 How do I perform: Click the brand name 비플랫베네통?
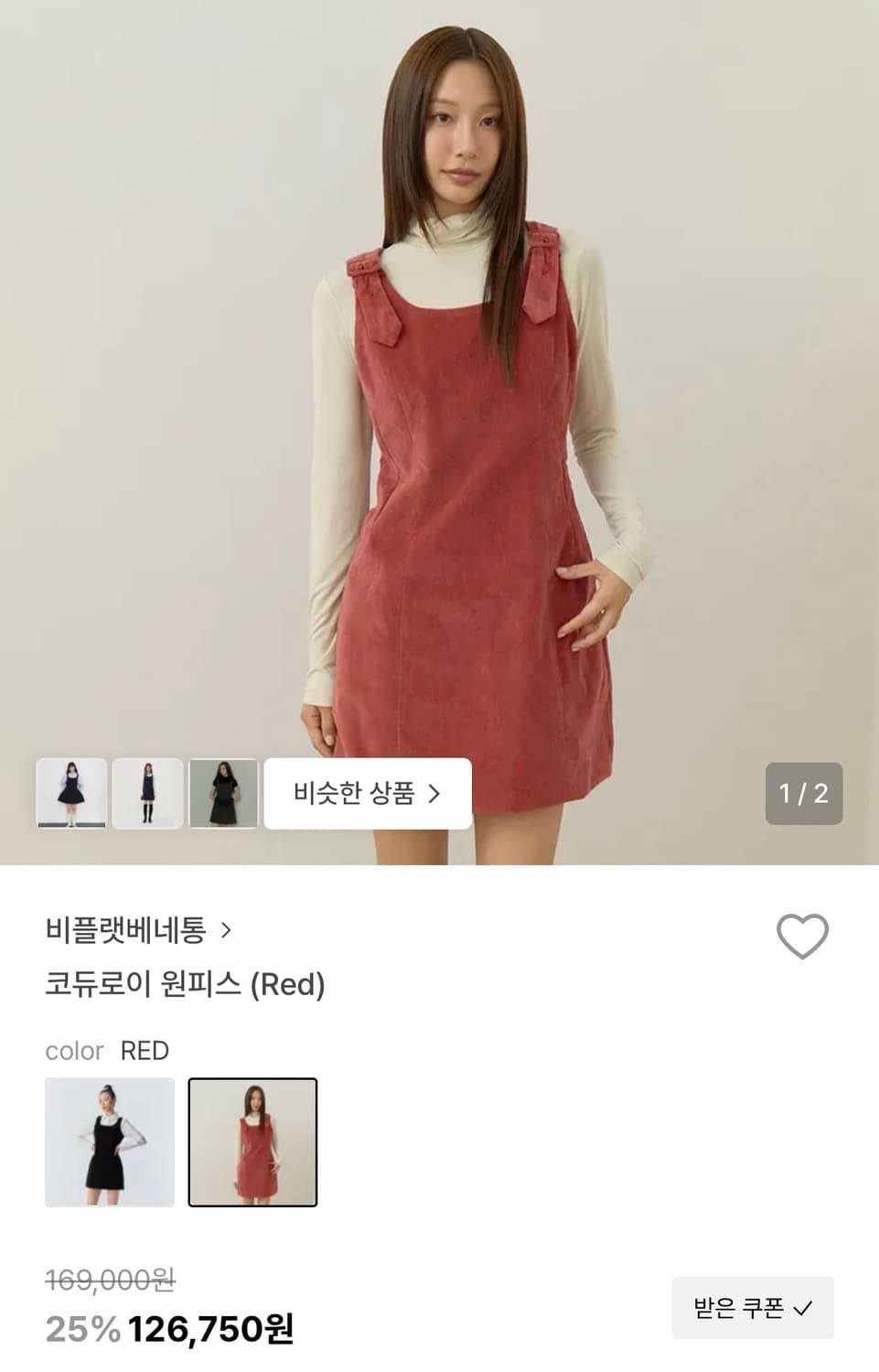point(128,930)
